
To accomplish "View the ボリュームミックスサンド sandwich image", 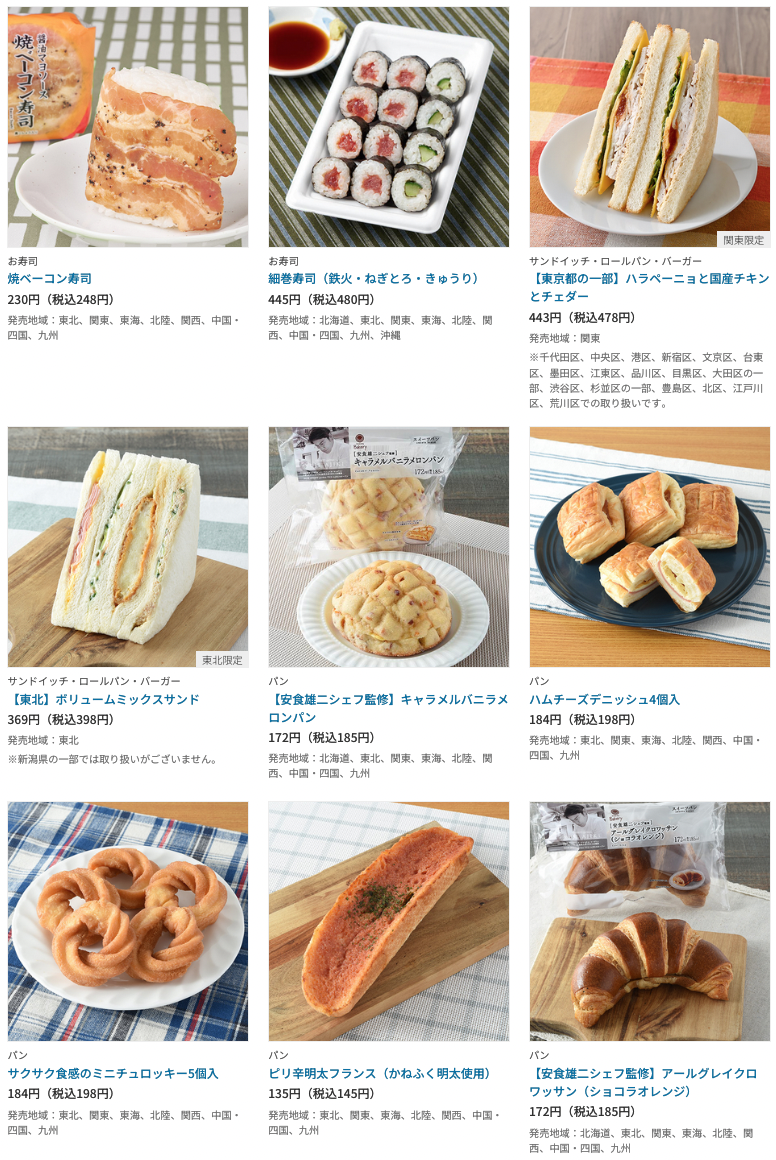I will (128, 547).
